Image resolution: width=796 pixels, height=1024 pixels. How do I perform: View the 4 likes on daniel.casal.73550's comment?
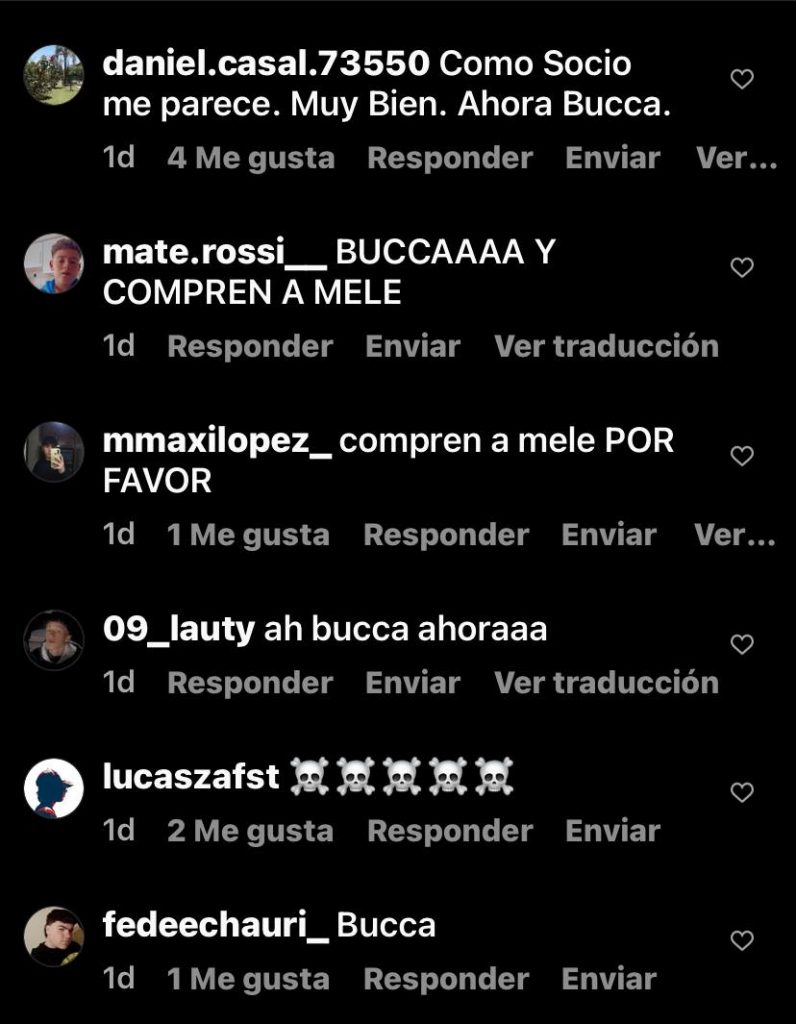(251, 158)
